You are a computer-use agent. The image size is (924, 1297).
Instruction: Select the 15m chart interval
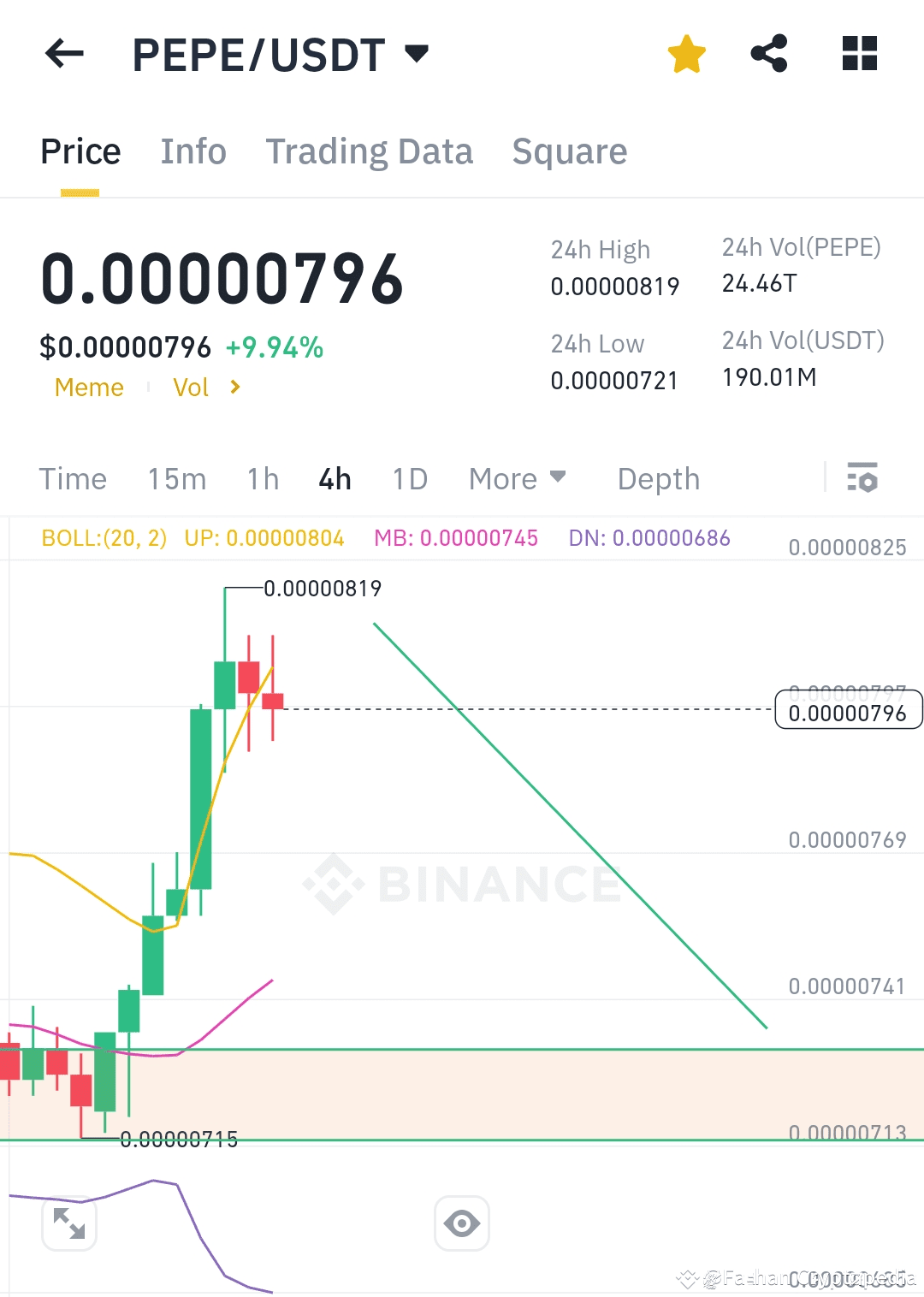pos(176,479)
